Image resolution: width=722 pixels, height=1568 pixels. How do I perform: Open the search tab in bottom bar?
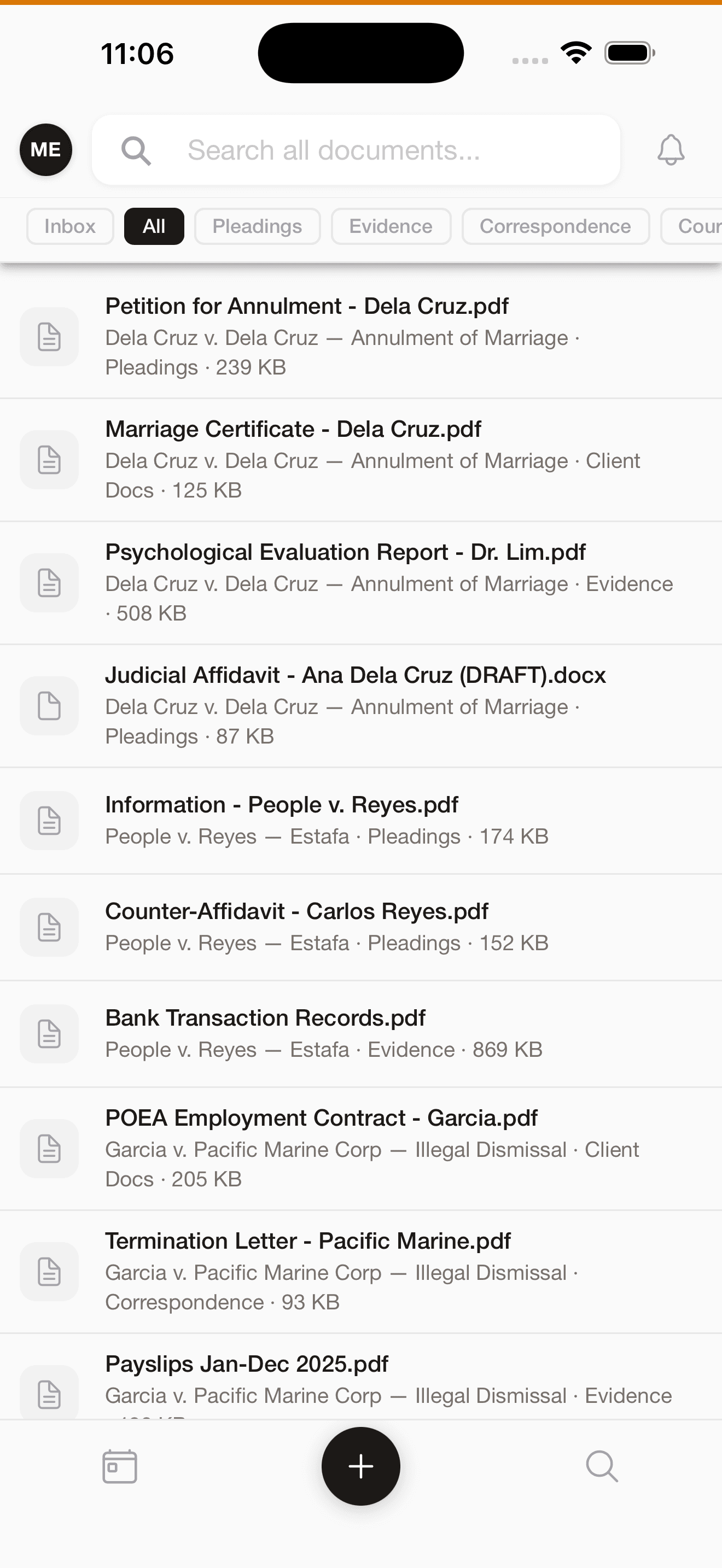point(602,1466)
